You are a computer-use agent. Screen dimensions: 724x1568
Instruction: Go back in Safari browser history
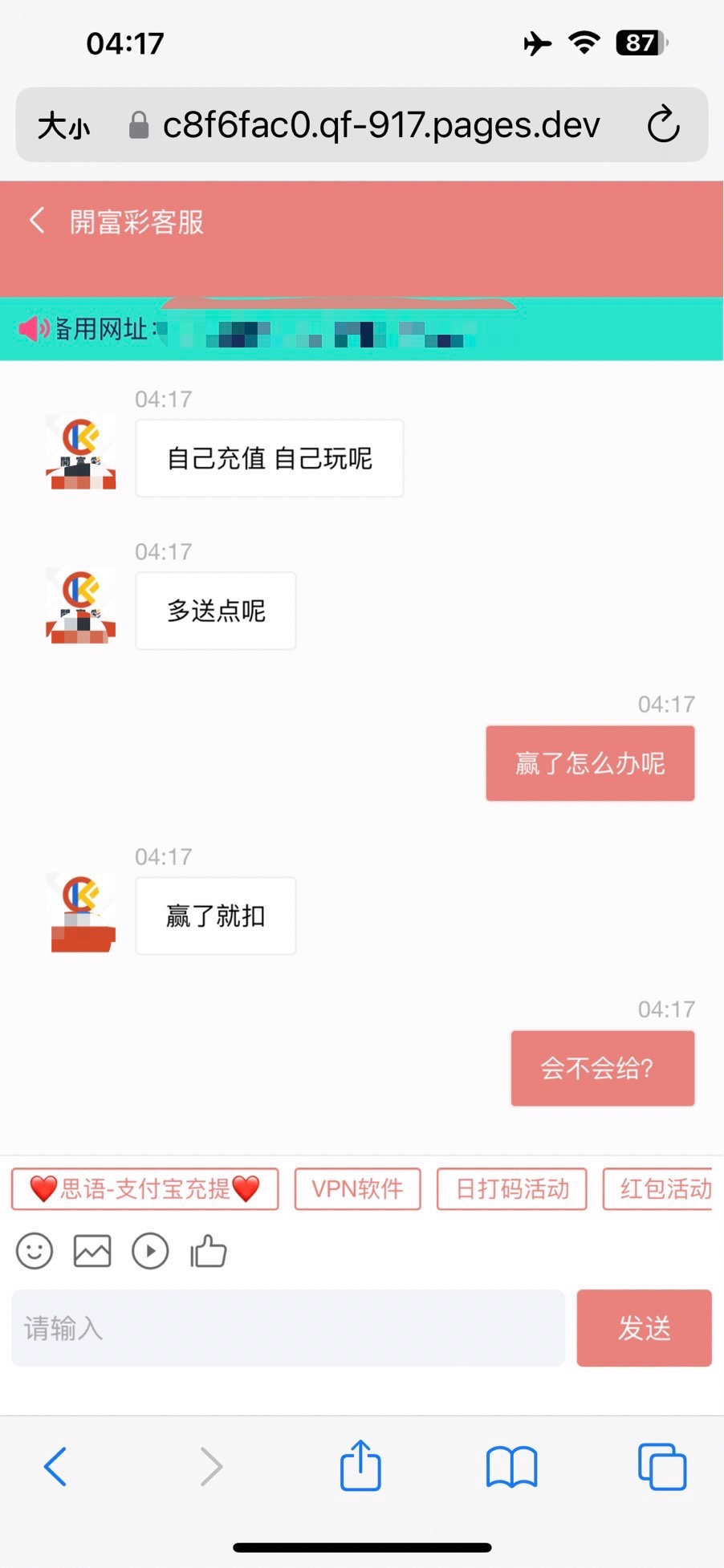(55, 1467)
